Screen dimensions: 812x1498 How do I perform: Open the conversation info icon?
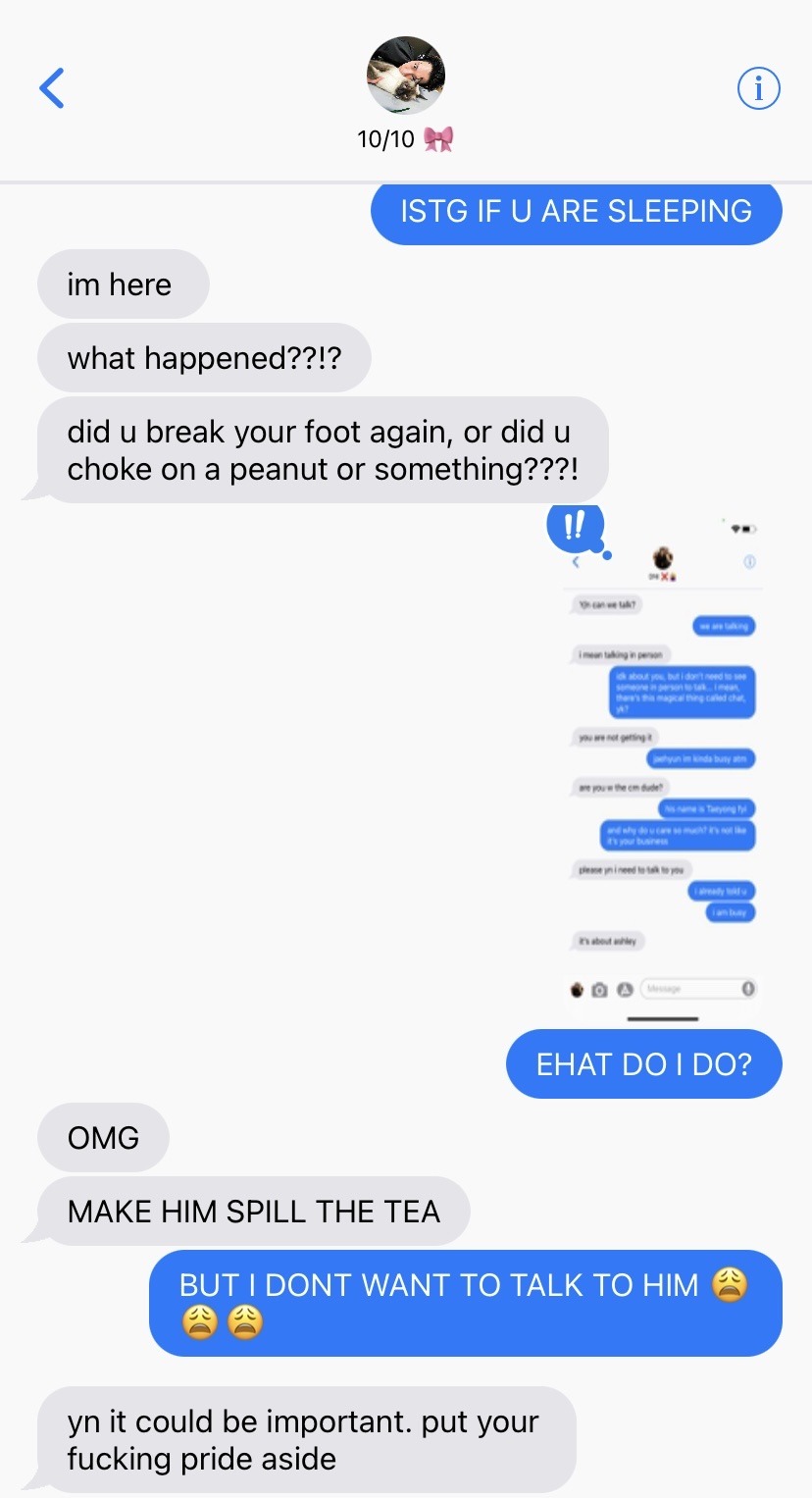pyautogui.click(x=758, y=89)
